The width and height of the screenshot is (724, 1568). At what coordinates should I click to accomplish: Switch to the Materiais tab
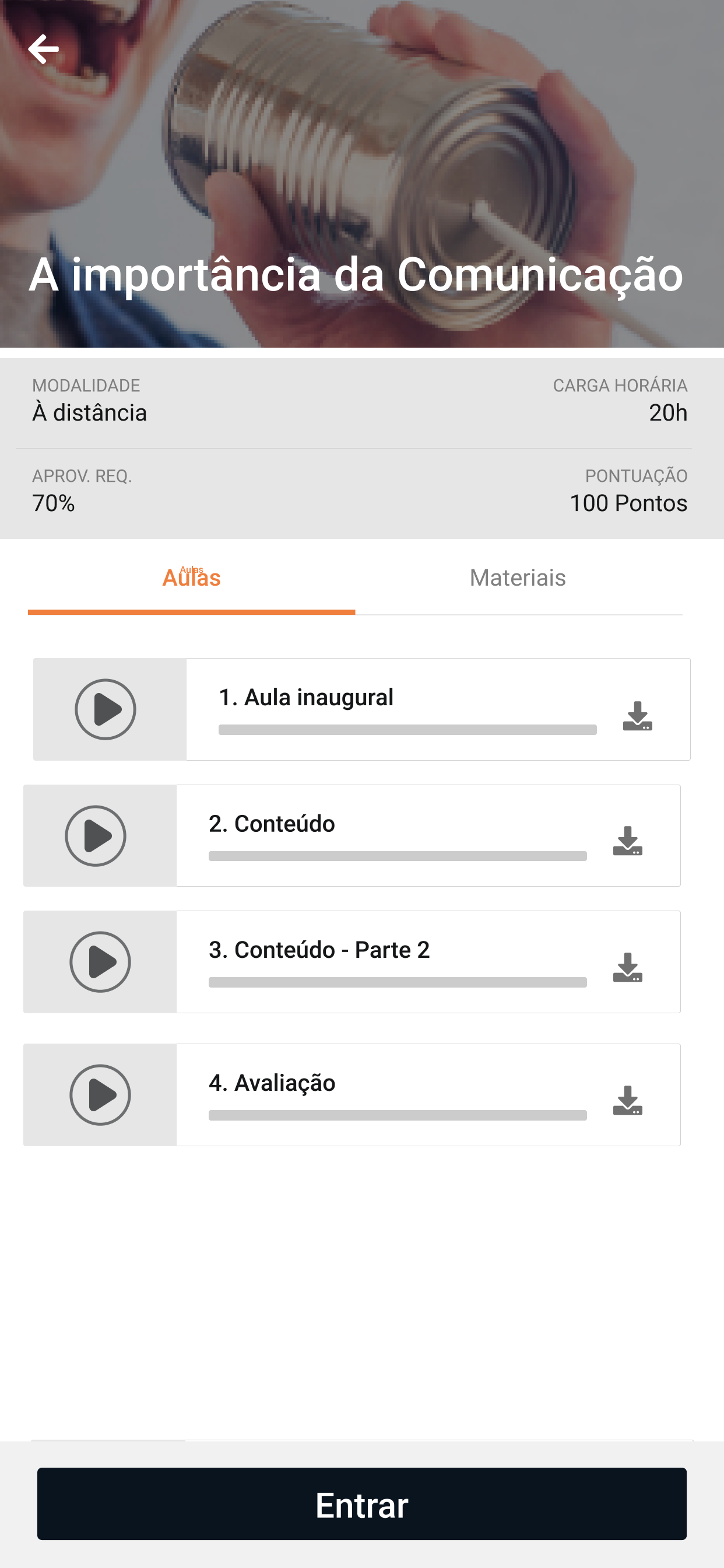[x=518, y=577]
